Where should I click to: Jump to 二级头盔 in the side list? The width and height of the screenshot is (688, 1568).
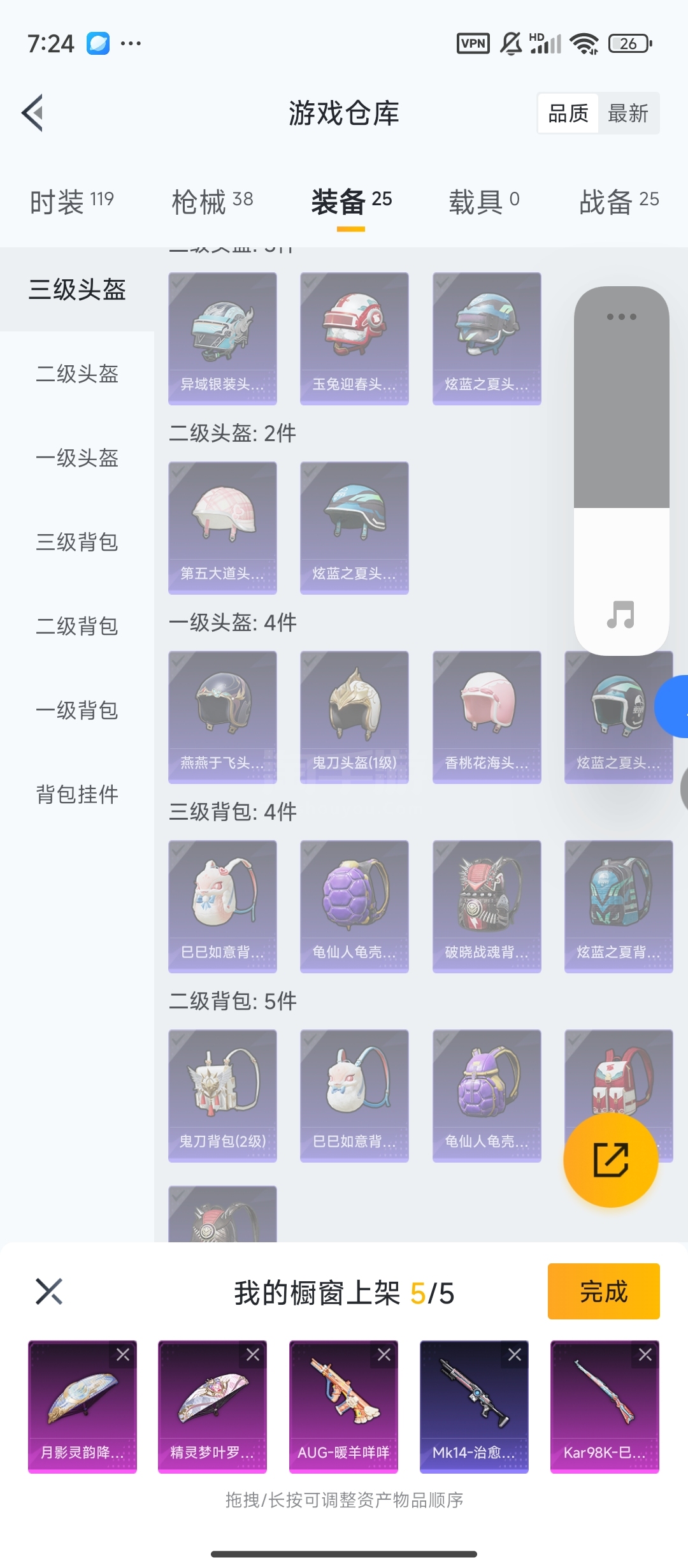tap(77, 374)
